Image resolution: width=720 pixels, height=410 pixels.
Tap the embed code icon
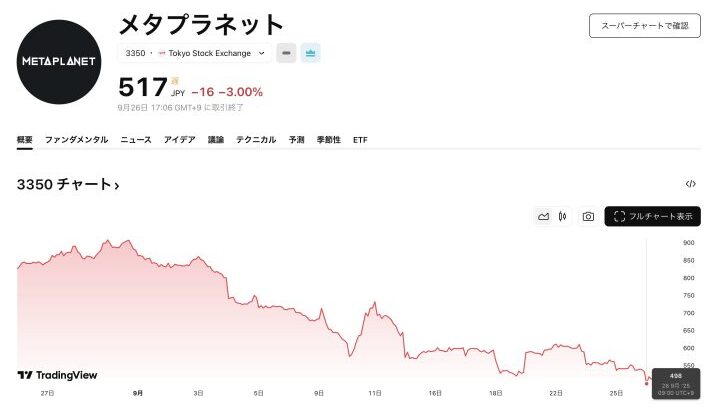(x=691, y=184)
